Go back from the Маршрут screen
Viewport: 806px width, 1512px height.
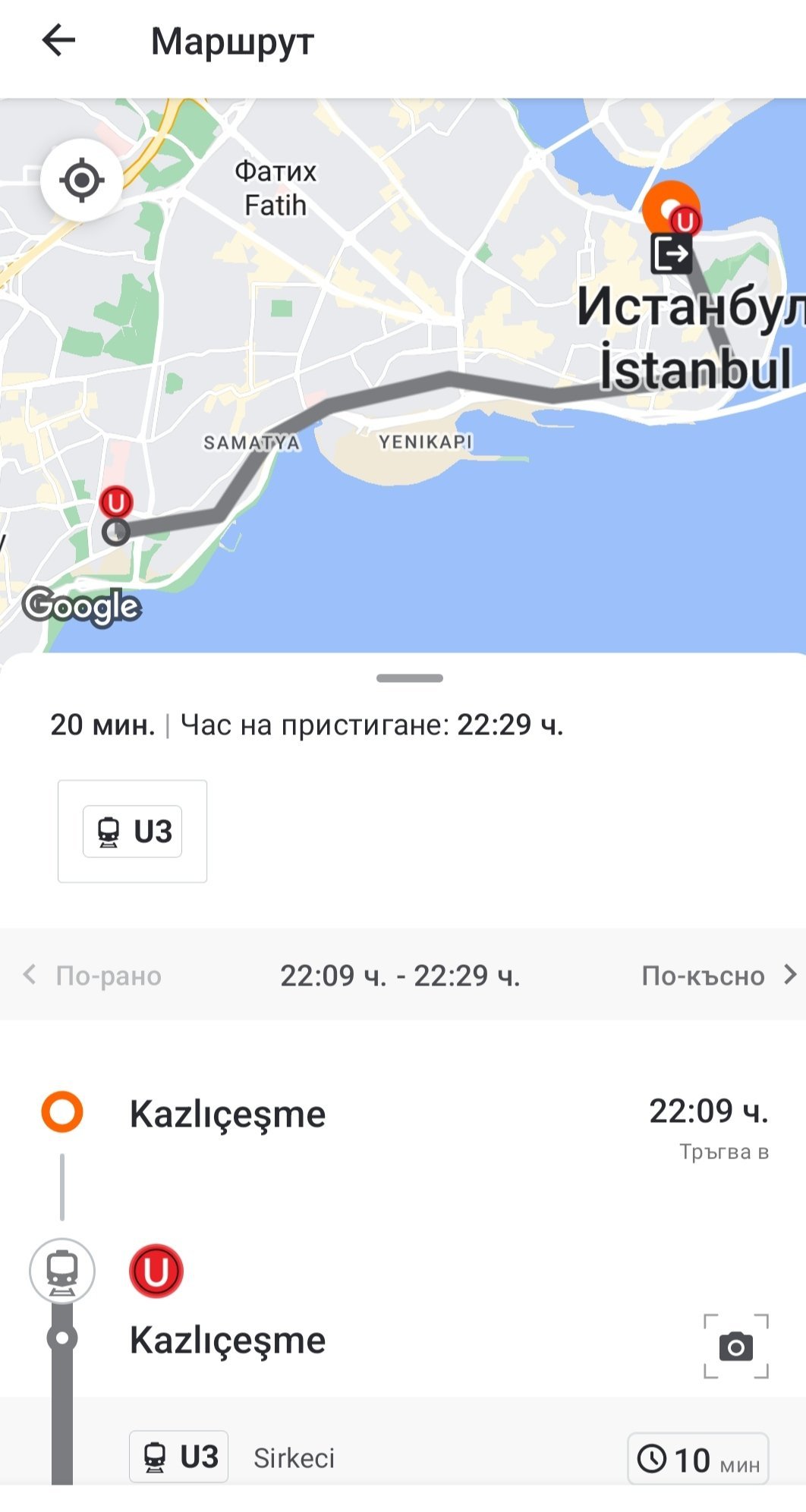(58, 40)
